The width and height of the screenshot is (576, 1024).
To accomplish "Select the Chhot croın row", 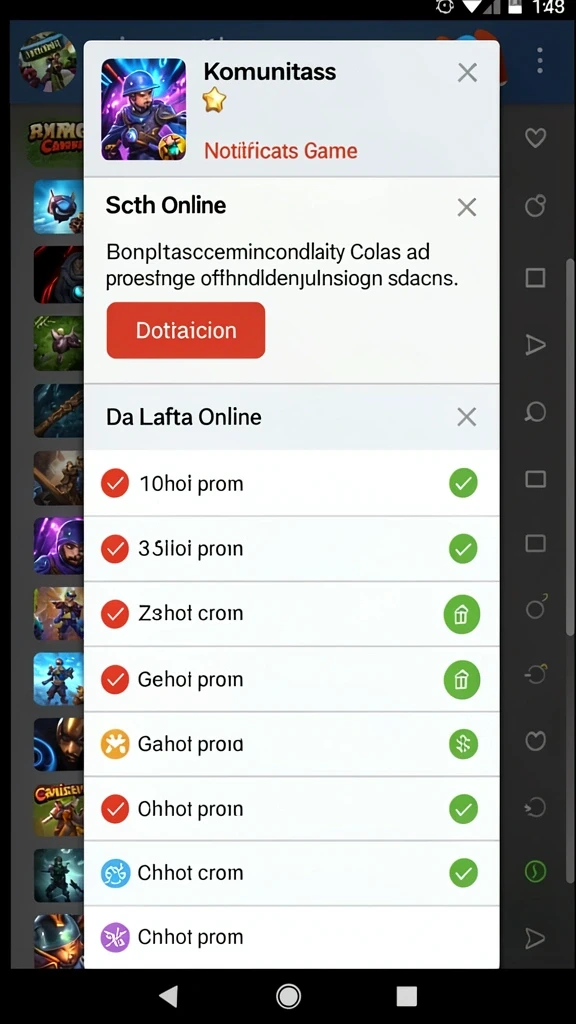I will [x=291, y=873].
